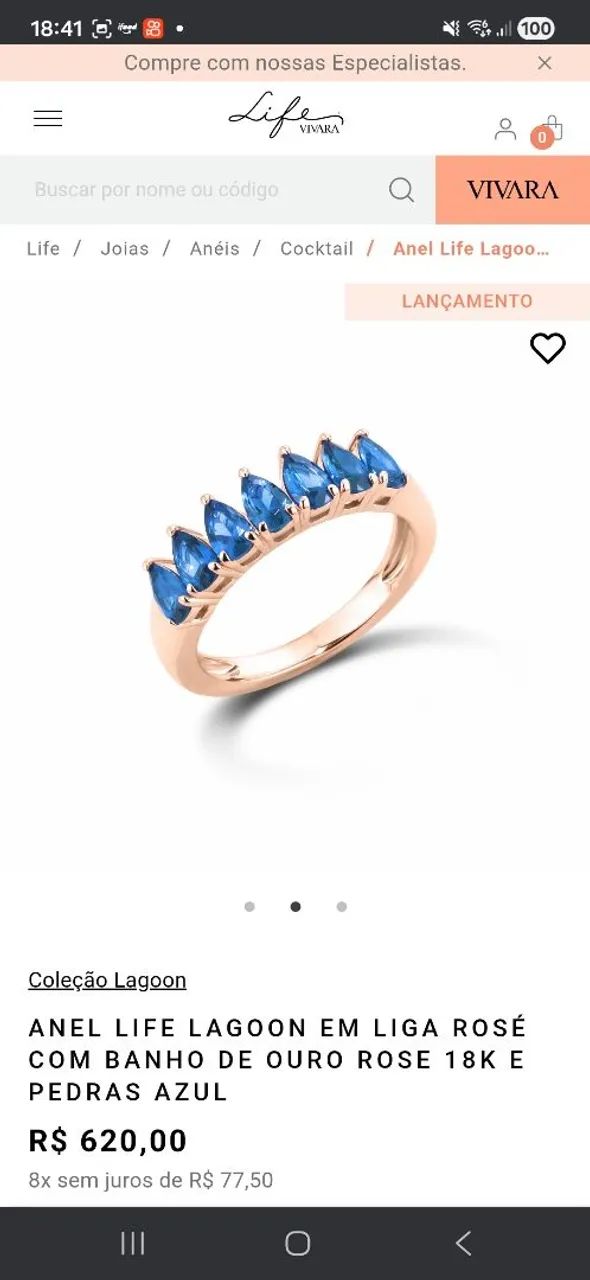The width and height of the screenshot is (590, 1280).
Task: Go to the Joias breadcrumb
Action: [125, 249]
